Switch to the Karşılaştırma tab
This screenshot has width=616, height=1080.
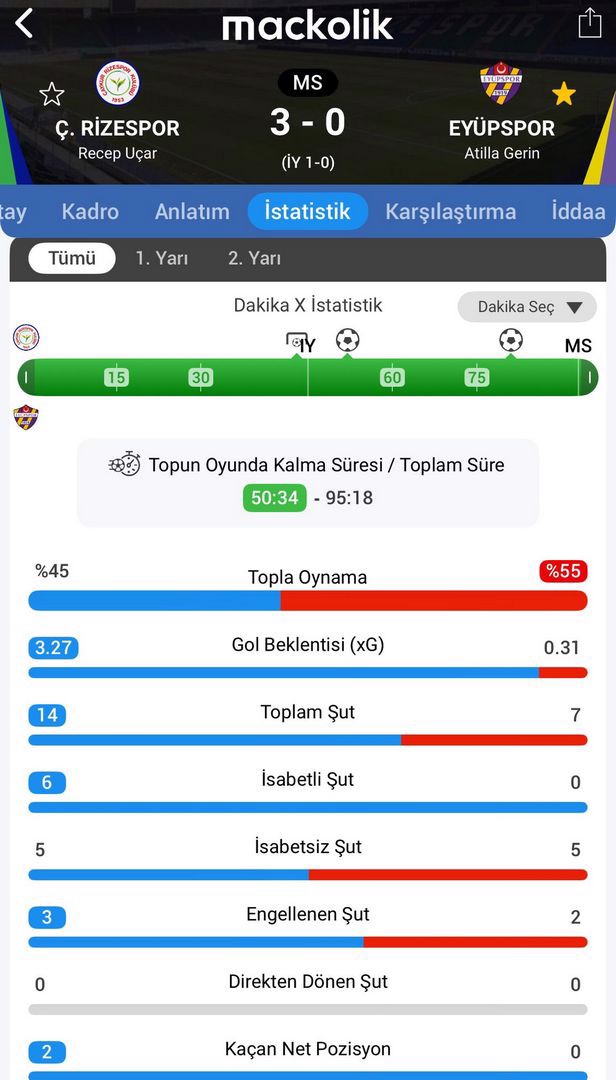450,211
